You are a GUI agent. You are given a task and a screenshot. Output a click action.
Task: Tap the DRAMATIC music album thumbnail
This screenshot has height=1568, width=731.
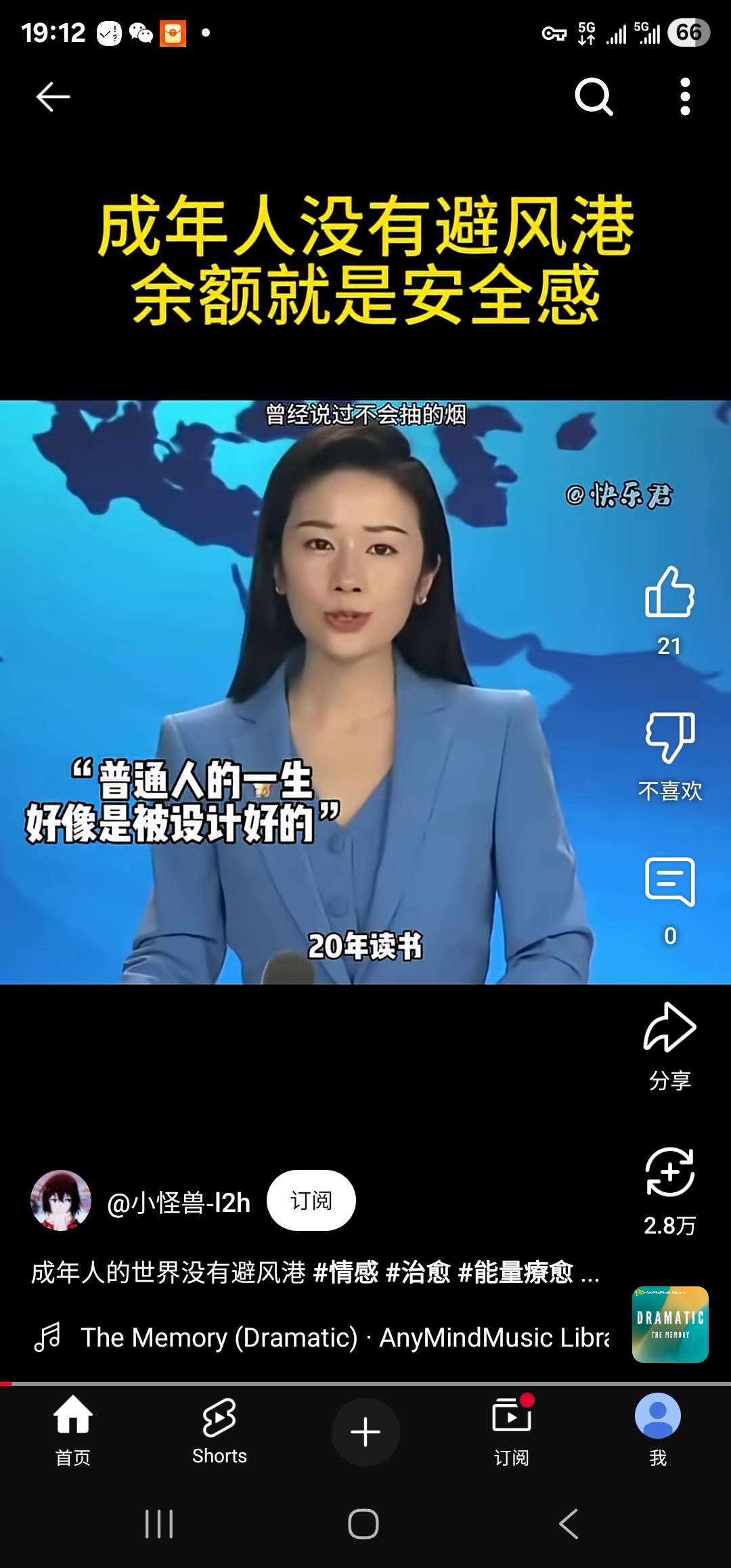[x=669, y=1324]
